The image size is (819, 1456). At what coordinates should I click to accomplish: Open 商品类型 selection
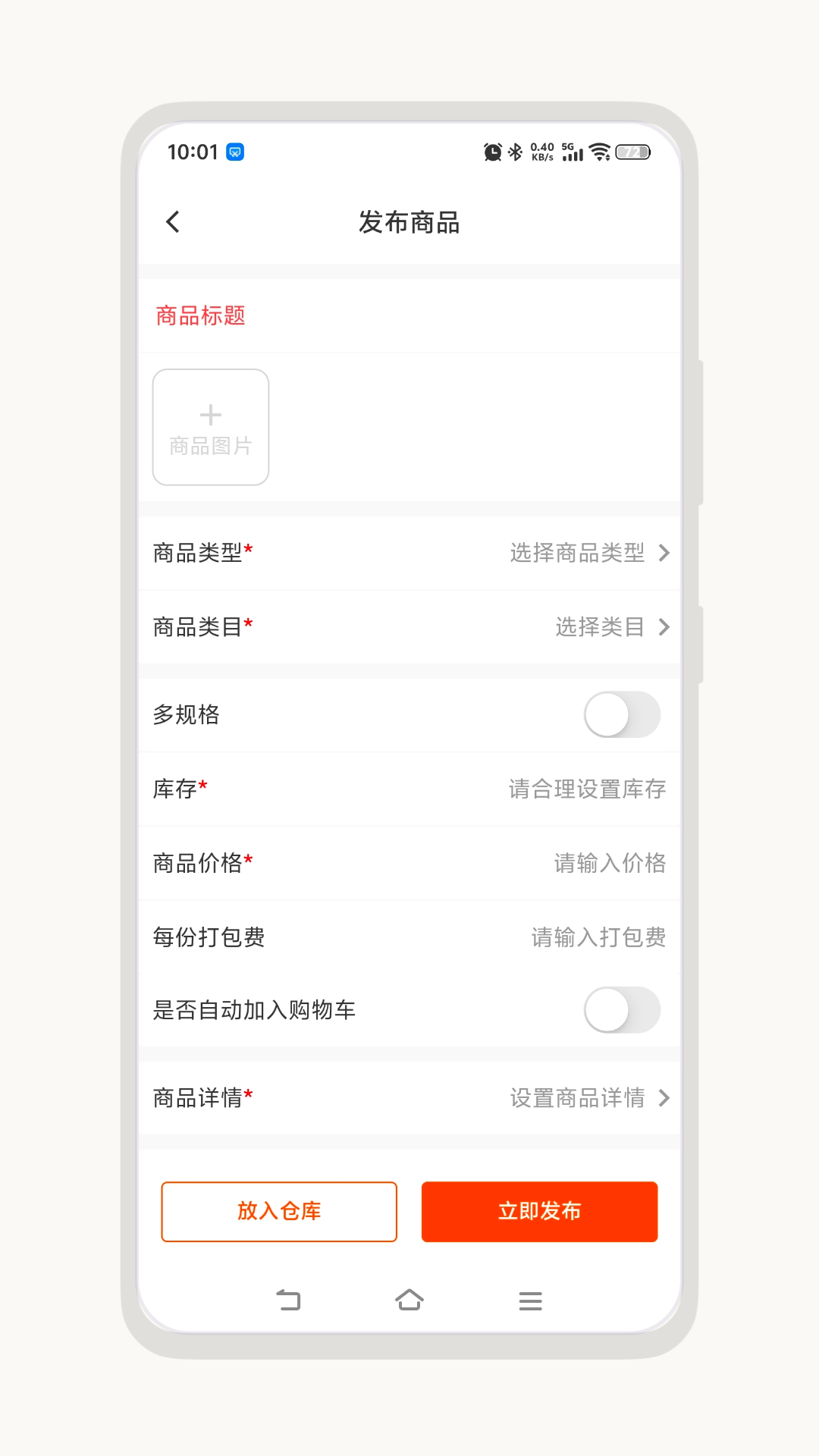[x=409, y=553]
